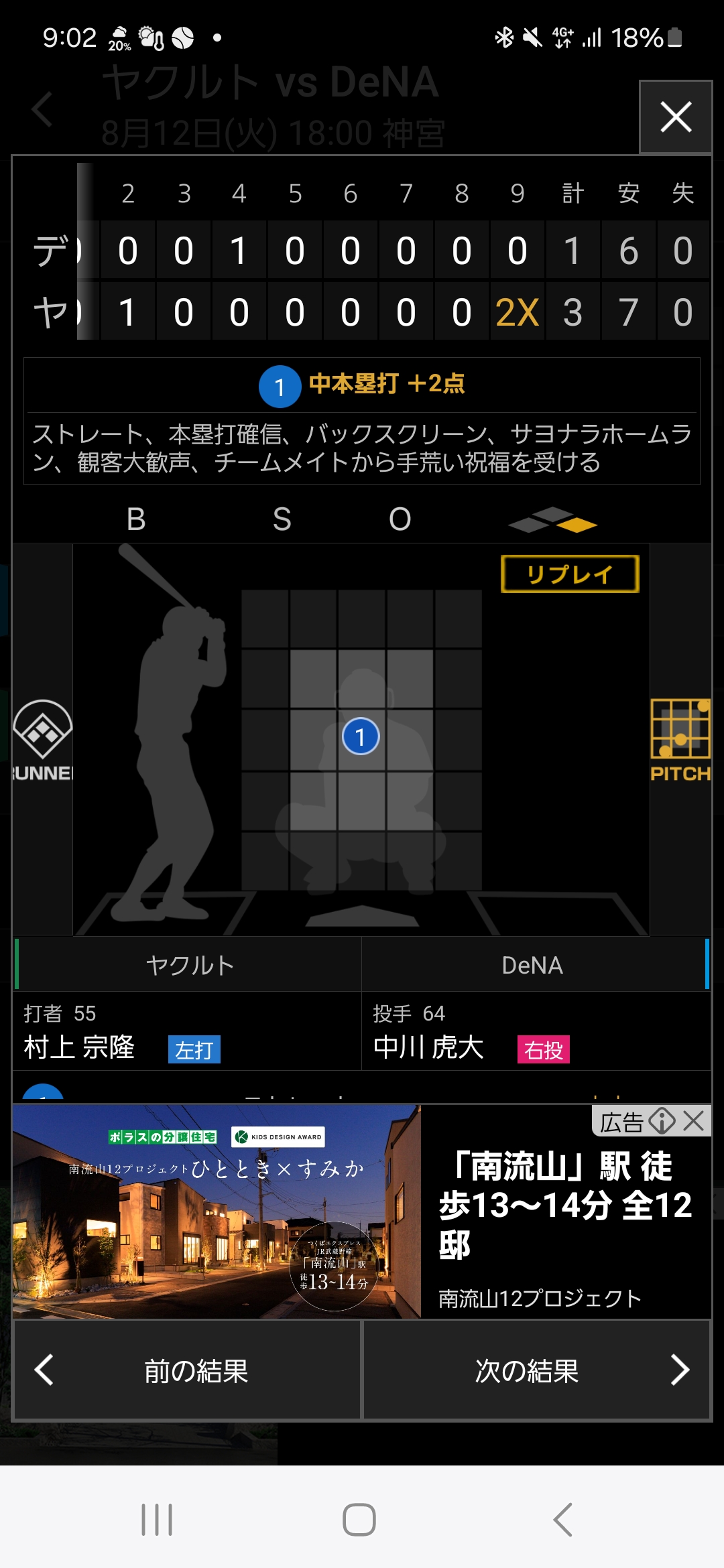
Task: Open the PITCH chart view
Action: [x=680, y=740]
